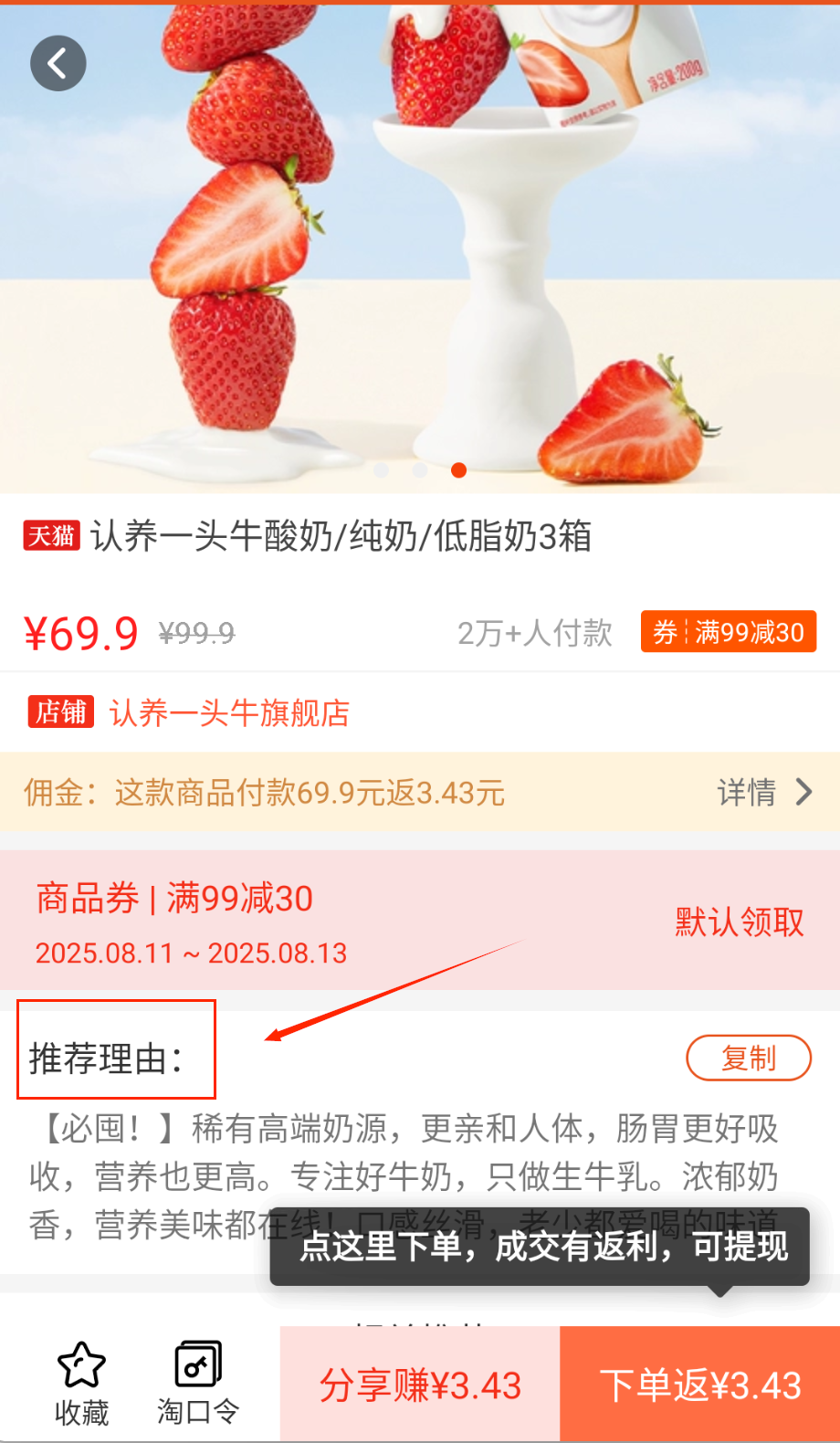840x1443 pixels.
Task: Generate the 淘口令 code
Action: 198,1383
